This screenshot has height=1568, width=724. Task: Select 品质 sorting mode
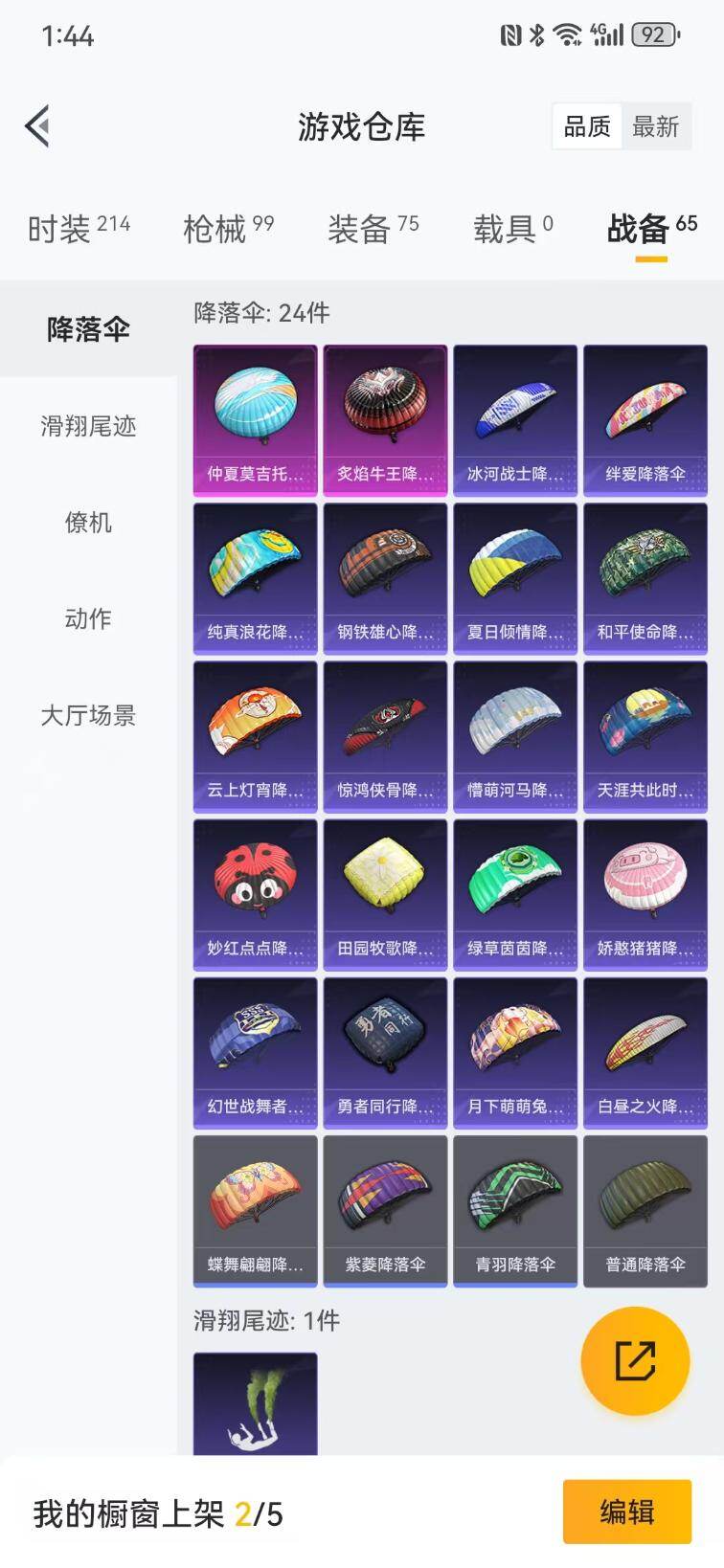click(x=586, y=126)
